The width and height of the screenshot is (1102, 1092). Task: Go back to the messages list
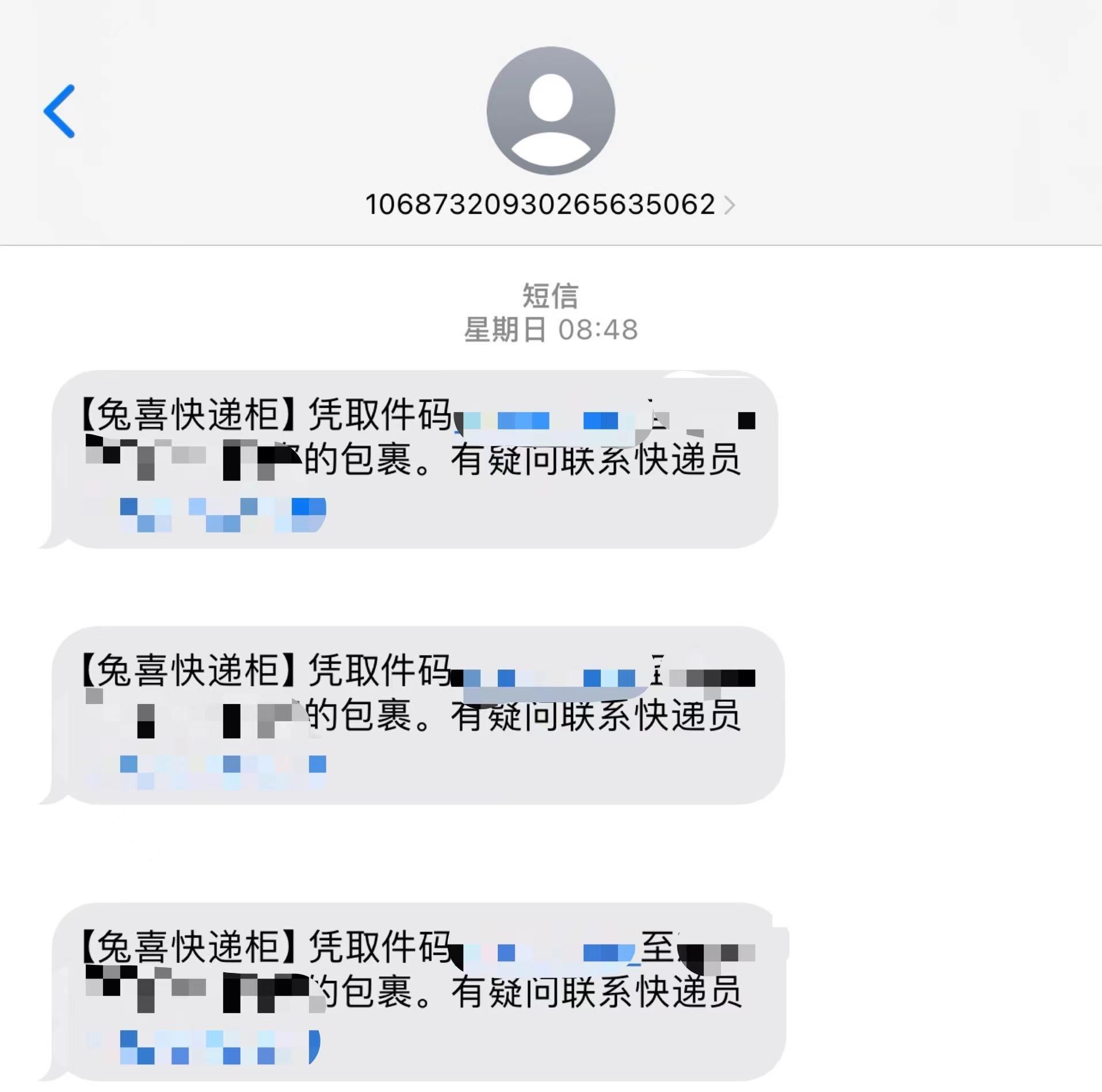click(x=59, y=111)
